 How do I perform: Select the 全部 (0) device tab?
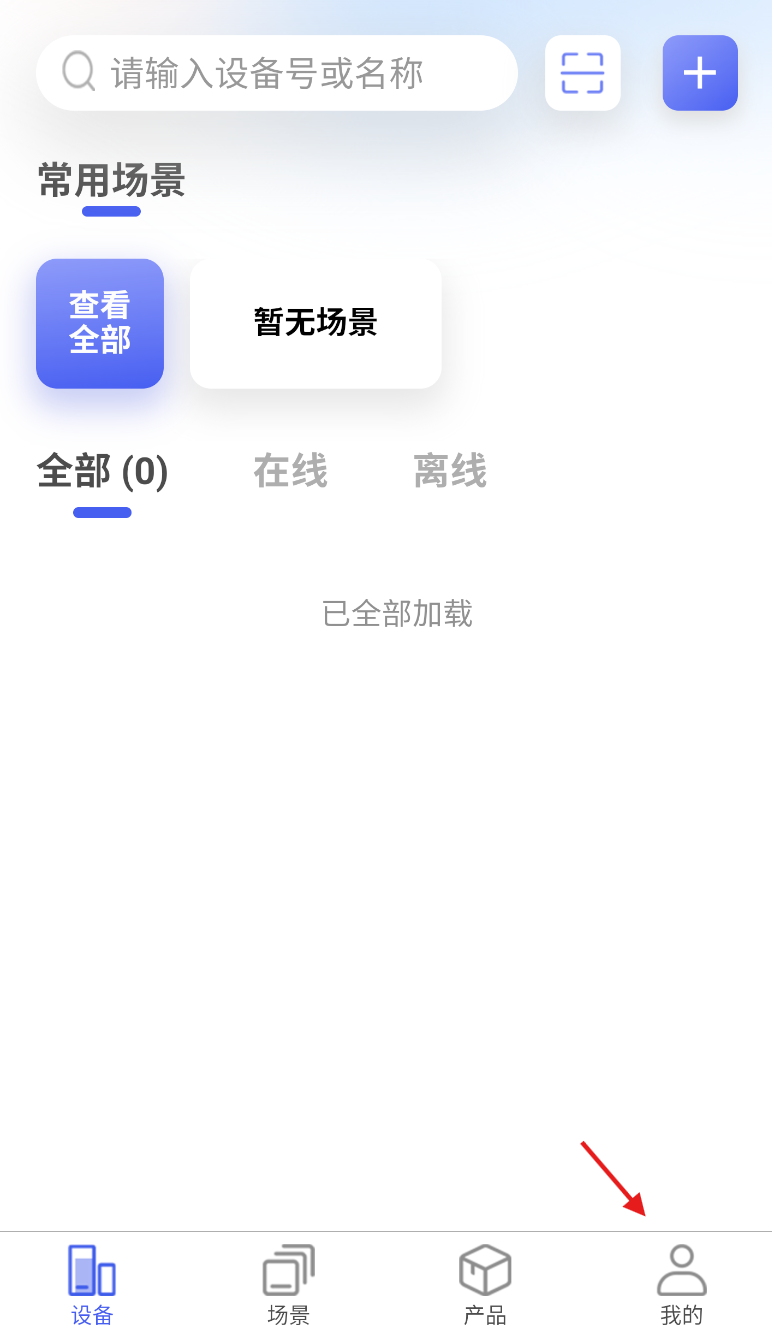[102, 471]
